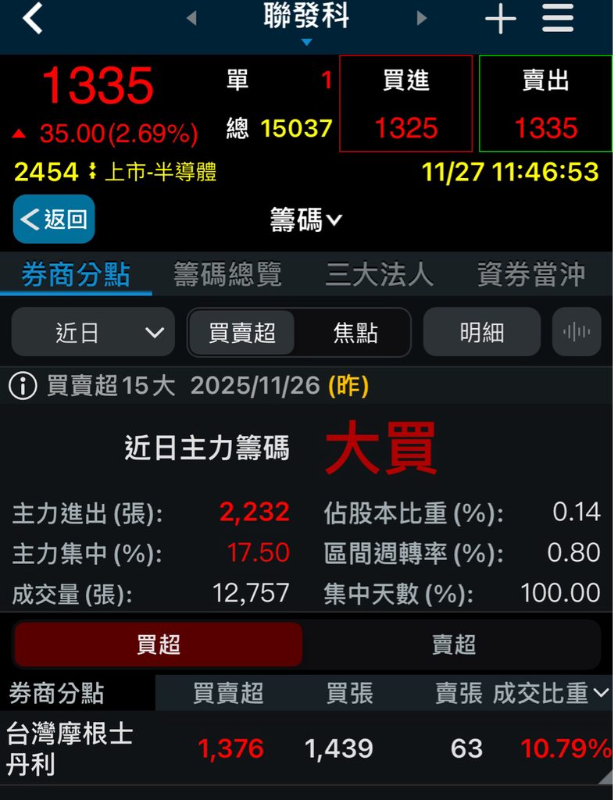Tap the voice waveform icon
Screen dimensions: 613x800
pyautogui.click(x=577, y=333)
